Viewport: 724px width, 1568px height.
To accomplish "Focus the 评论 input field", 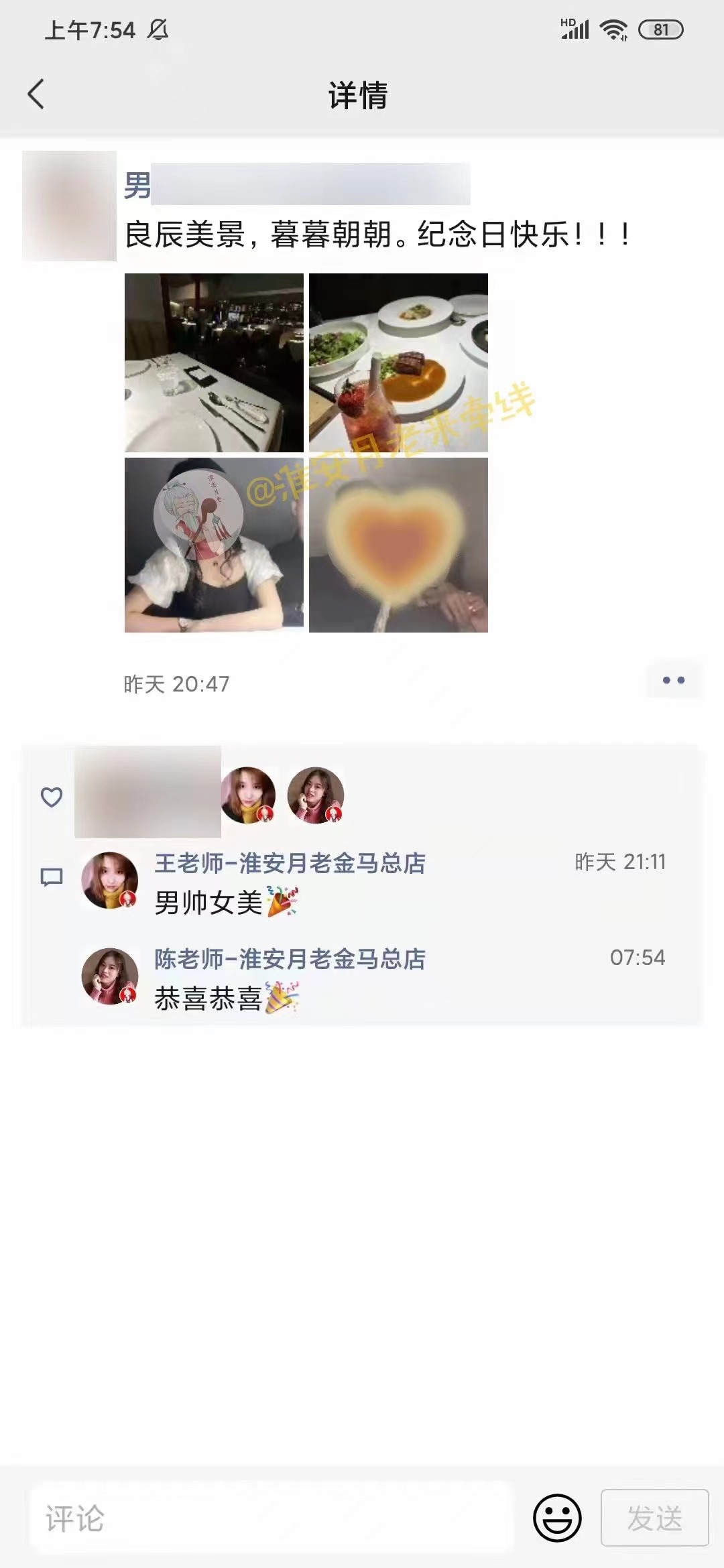I will coord(271,1518).
